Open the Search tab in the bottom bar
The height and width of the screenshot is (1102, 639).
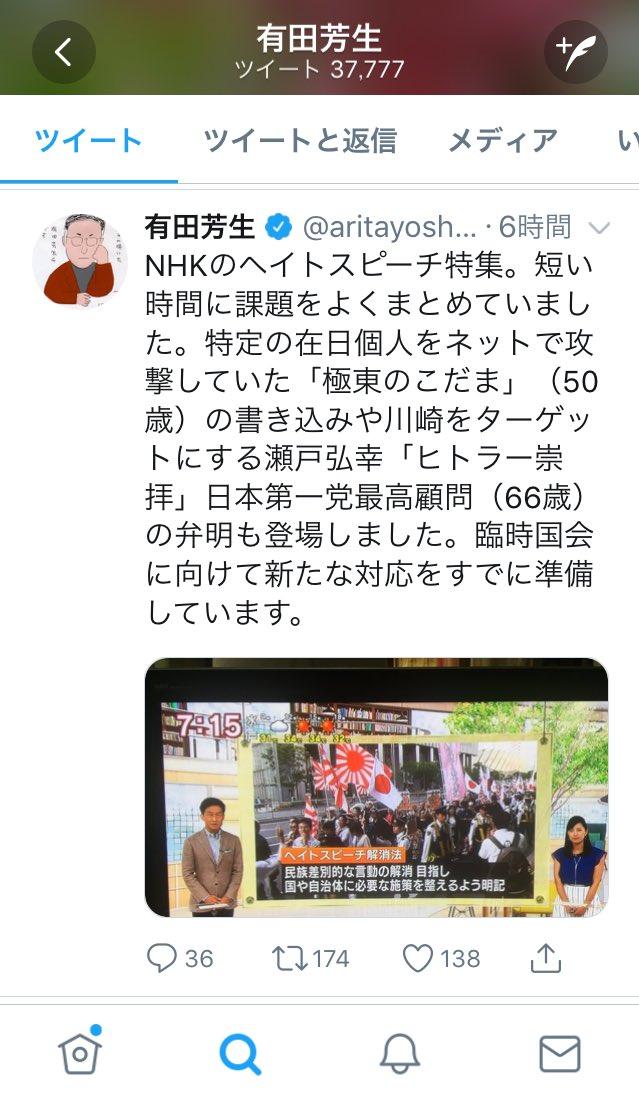240,1054
